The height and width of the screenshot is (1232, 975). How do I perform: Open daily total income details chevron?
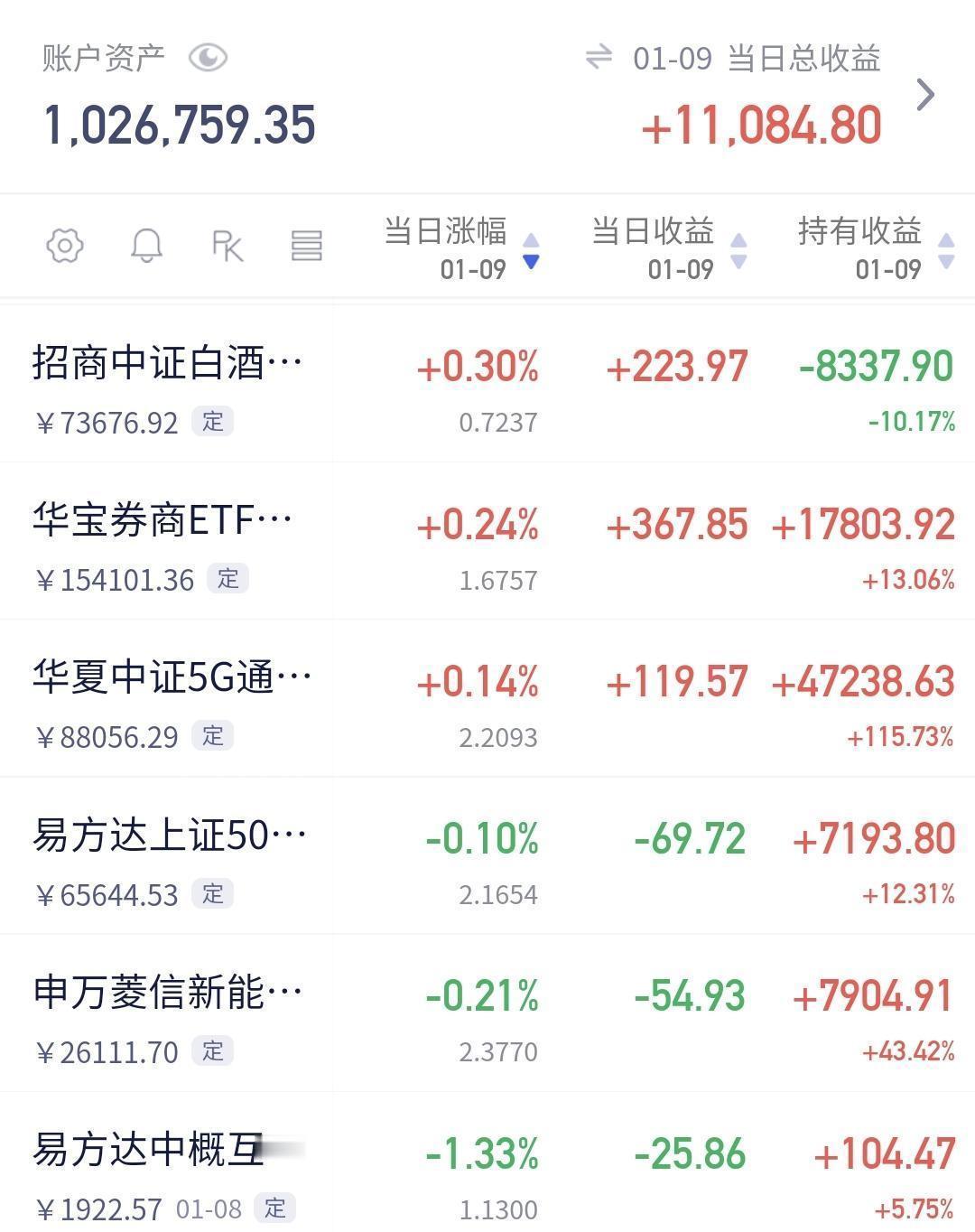[925, 94]
